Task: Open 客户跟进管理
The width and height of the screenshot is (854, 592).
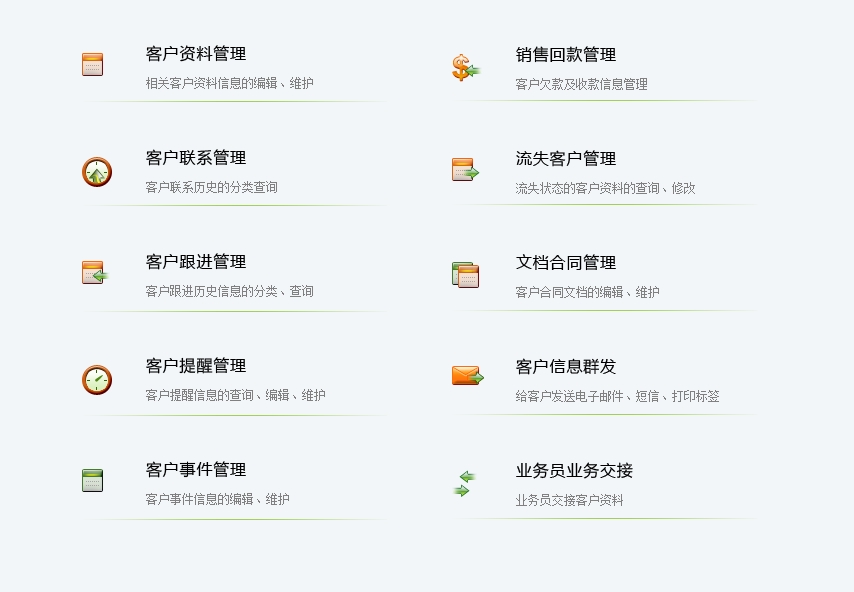Action: click(x=195, y=262)
